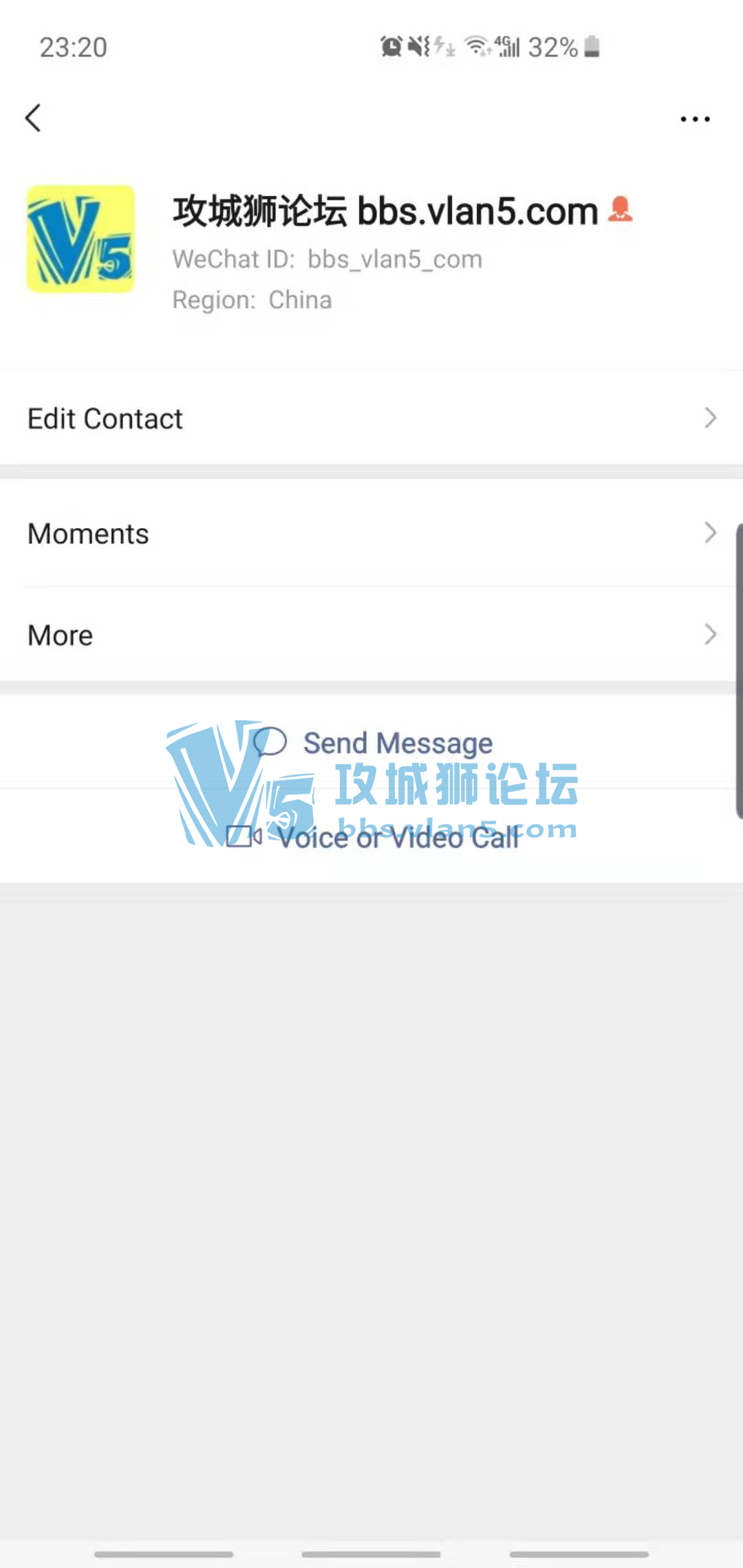The image size is (743, 1568).
Task: Open Edit Contact settings
Action: (371, 418)
